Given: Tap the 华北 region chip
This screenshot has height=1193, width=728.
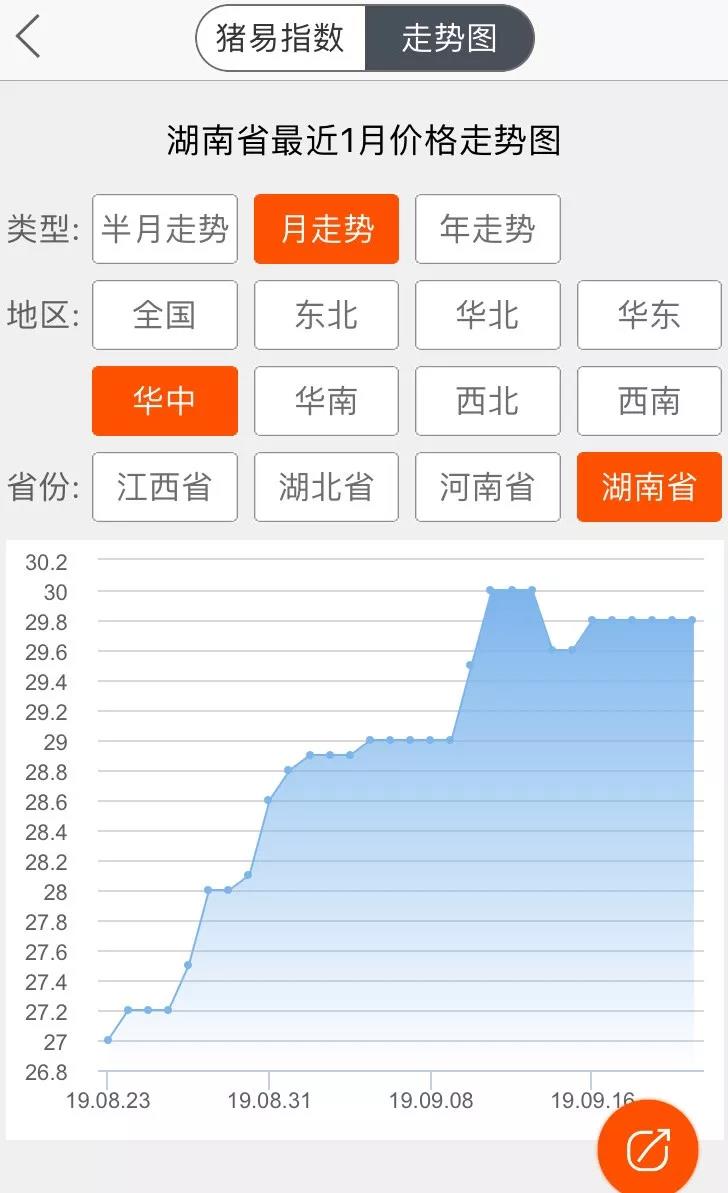Looking at the screenshot, I should coord(488,315).
